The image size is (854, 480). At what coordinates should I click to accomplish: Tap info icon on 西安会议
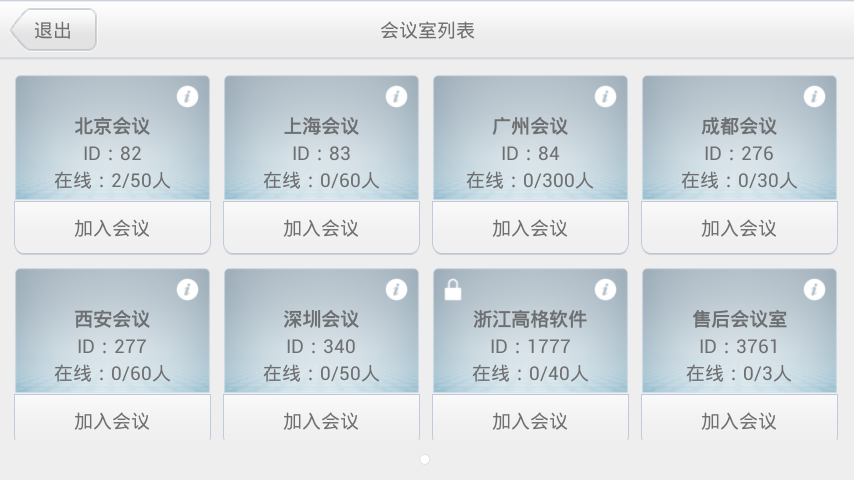click(187, 290)
